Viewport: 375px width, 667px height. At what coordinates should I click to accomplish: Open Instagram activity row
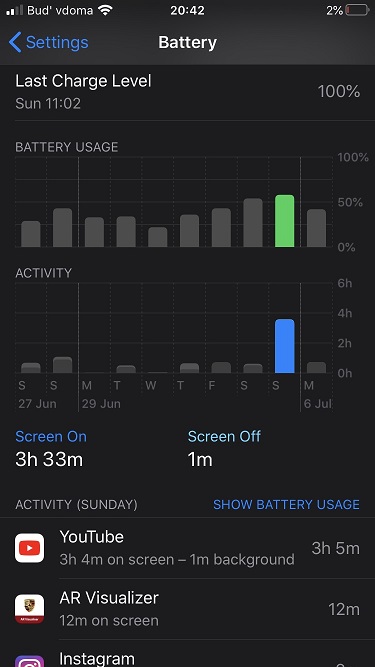(188, 654)
